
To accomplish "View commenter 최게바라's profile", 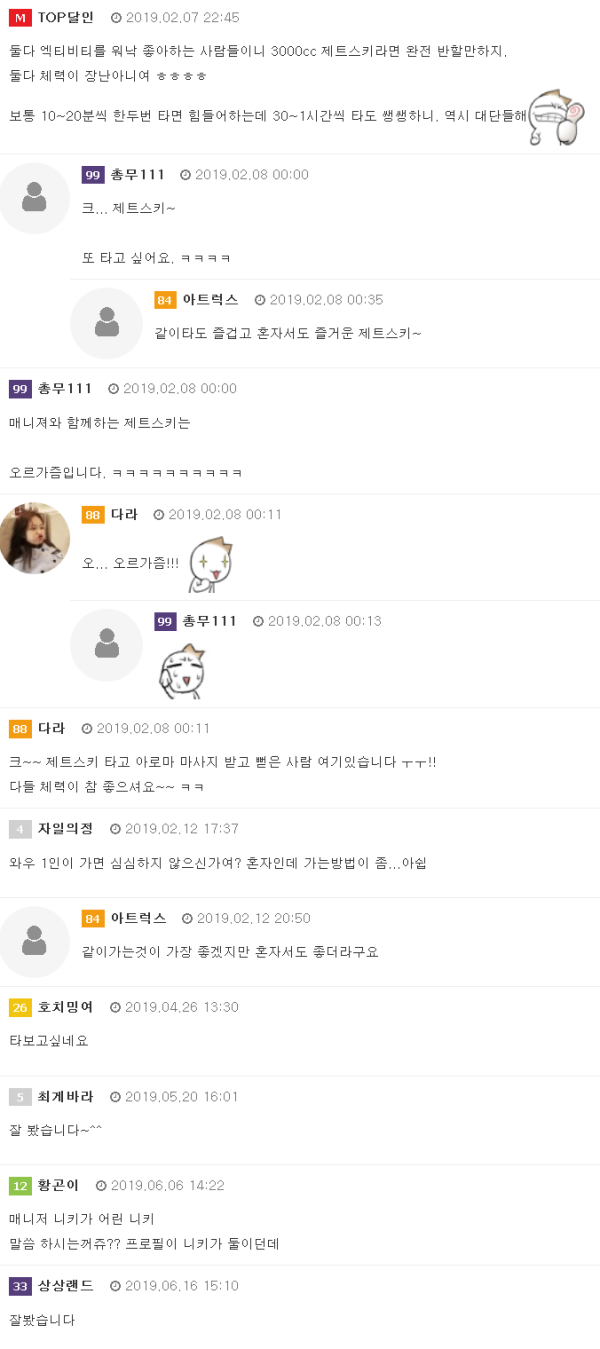I will (65, 1096).
